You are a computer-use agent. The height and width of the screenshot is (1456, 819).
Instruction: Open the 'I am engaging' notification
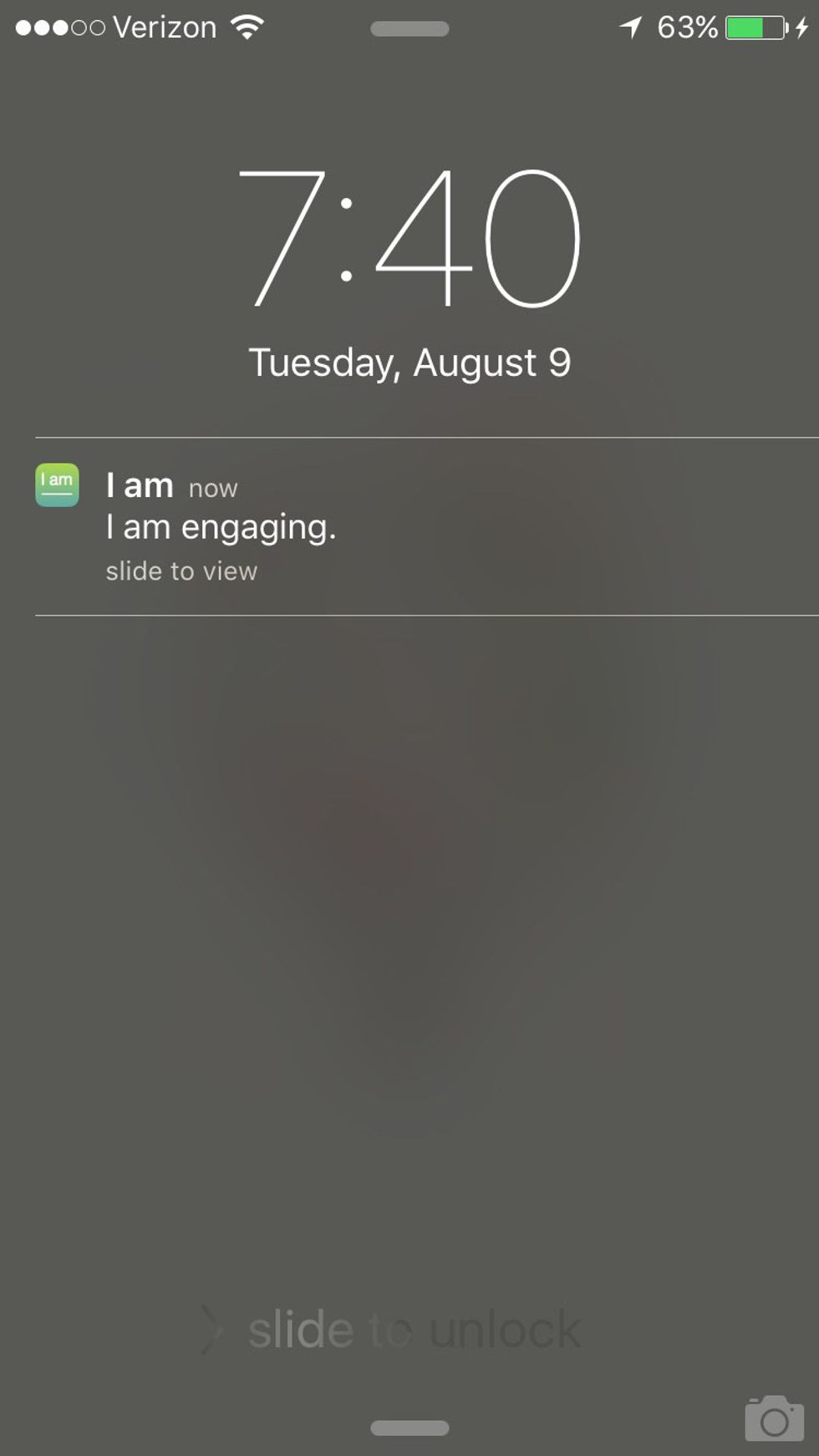click(x=221, y=526)
